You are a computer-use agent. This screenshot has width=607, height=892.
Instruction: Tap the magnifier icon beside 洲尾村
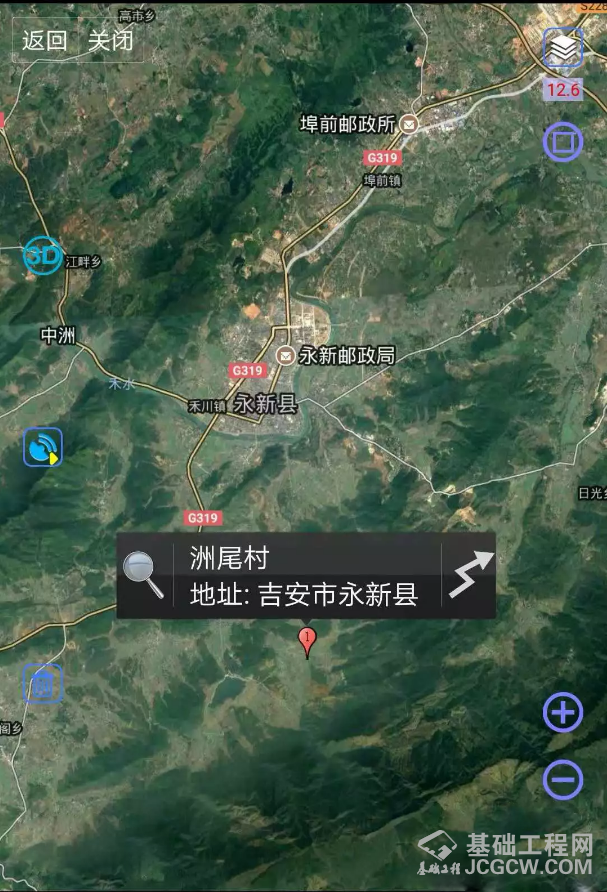pyautogui.click(x=145, y=575)
